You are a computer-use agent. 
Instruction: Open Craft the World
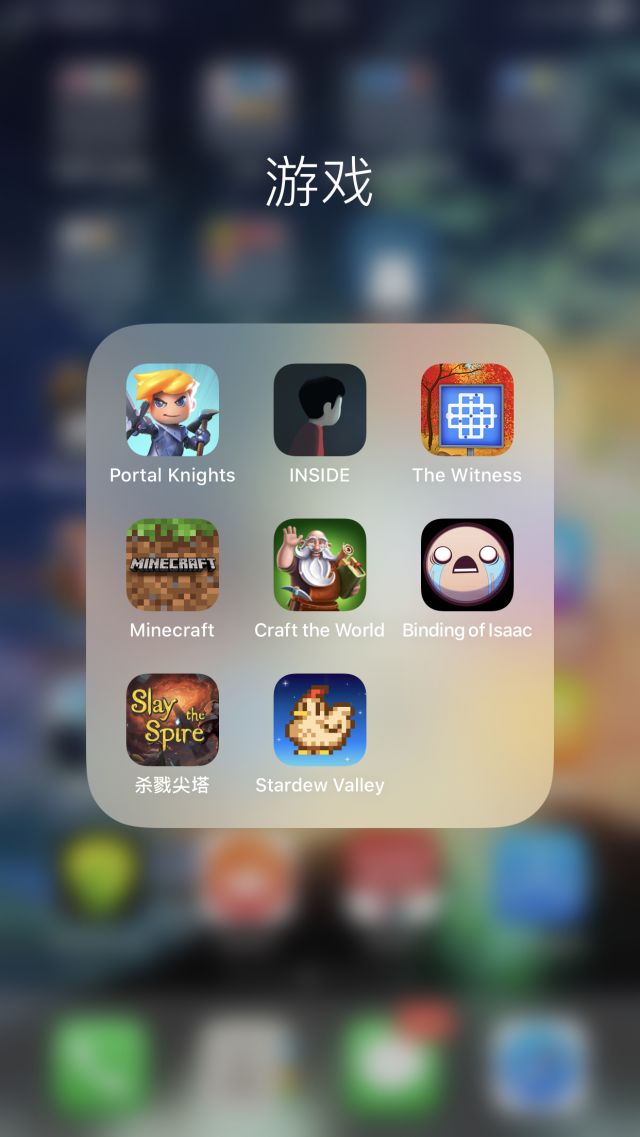tap(320, 565)
